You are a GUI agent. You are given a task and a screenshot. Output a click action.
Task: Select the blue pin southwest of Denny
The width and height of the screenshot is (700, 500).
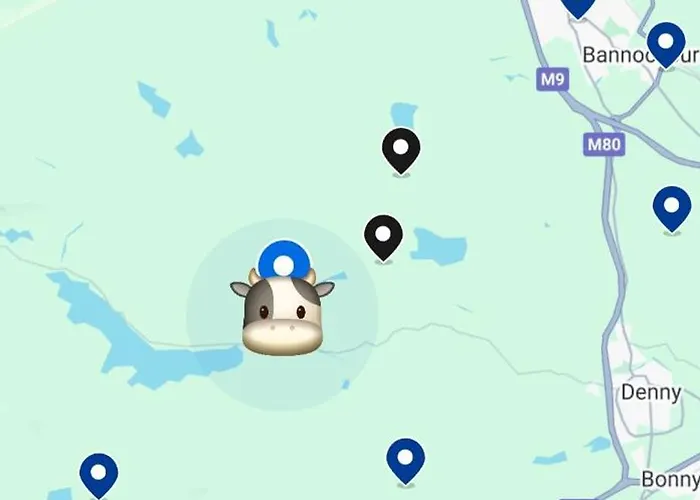pos(405,461)
